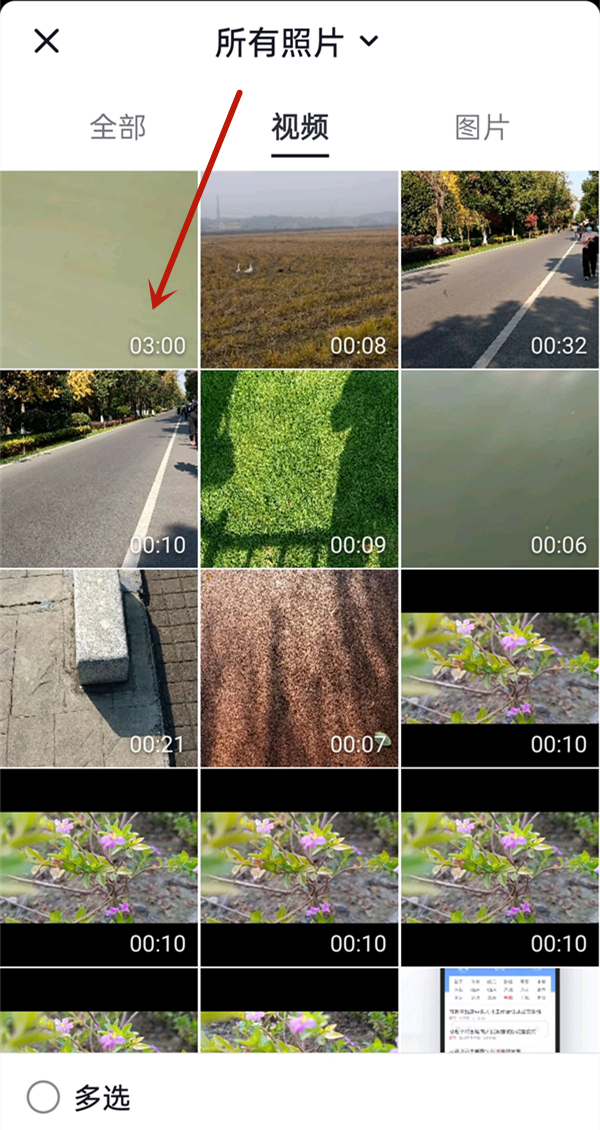
Task: Choose the 00:32 road video
Action: click(500, 269)
